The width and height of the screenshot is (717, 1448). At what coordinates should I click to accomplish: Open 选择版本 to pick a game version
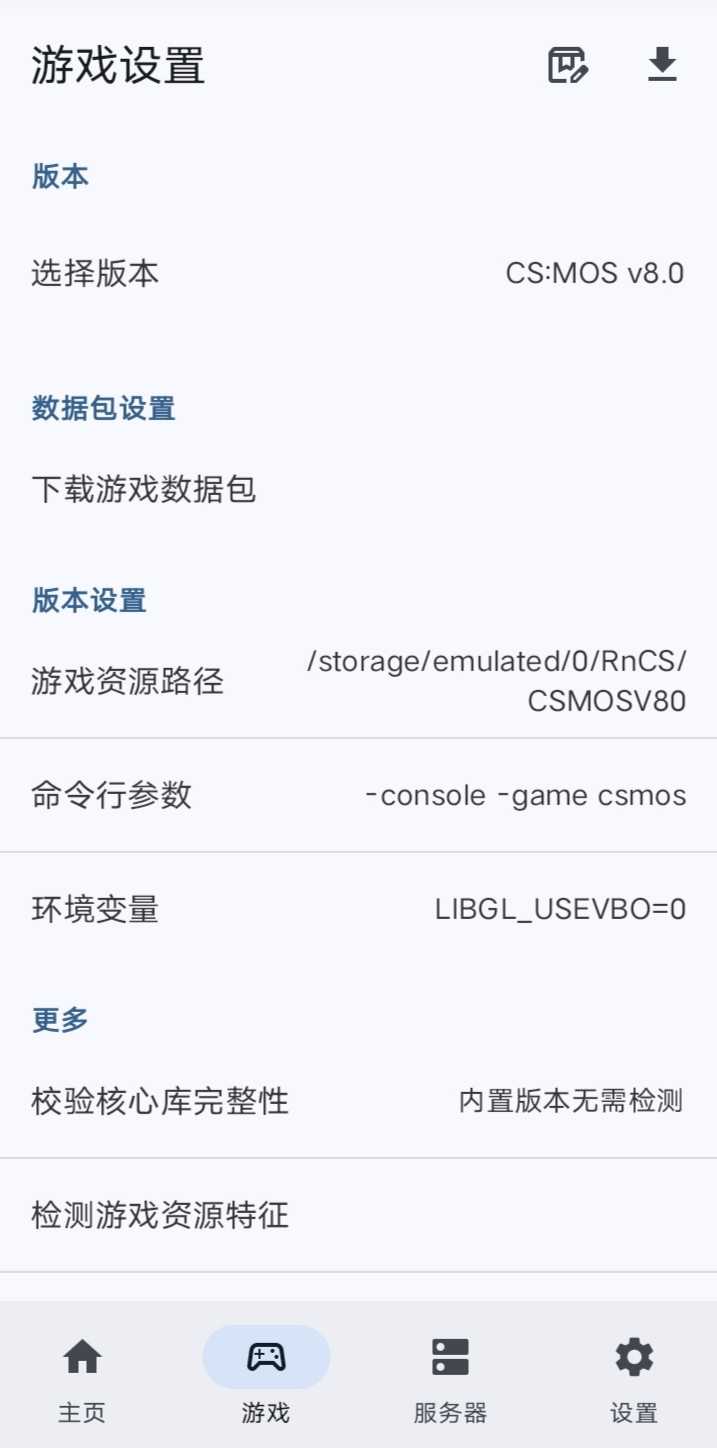(x=358, y=273)
